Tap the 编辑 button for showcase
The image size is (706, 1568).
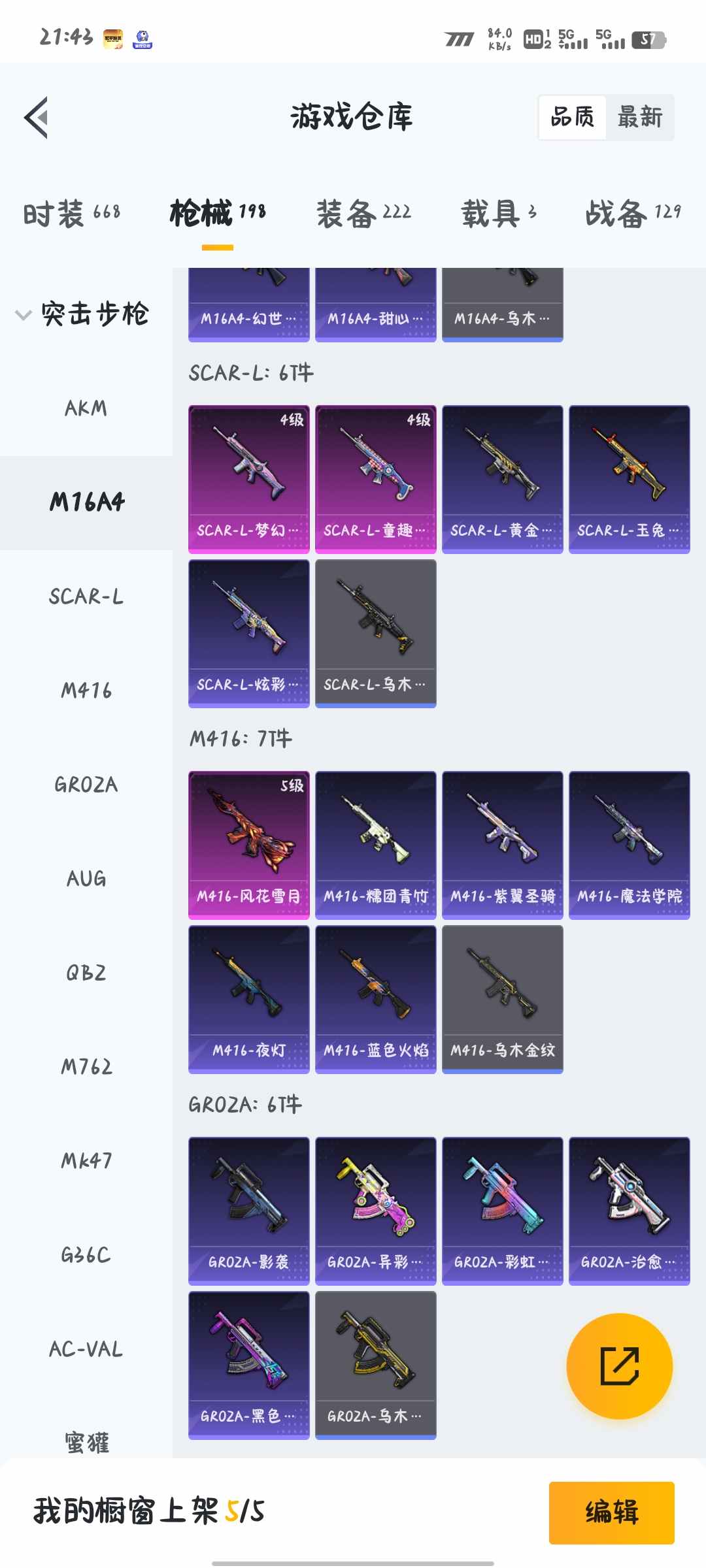tap(611, 1512)
